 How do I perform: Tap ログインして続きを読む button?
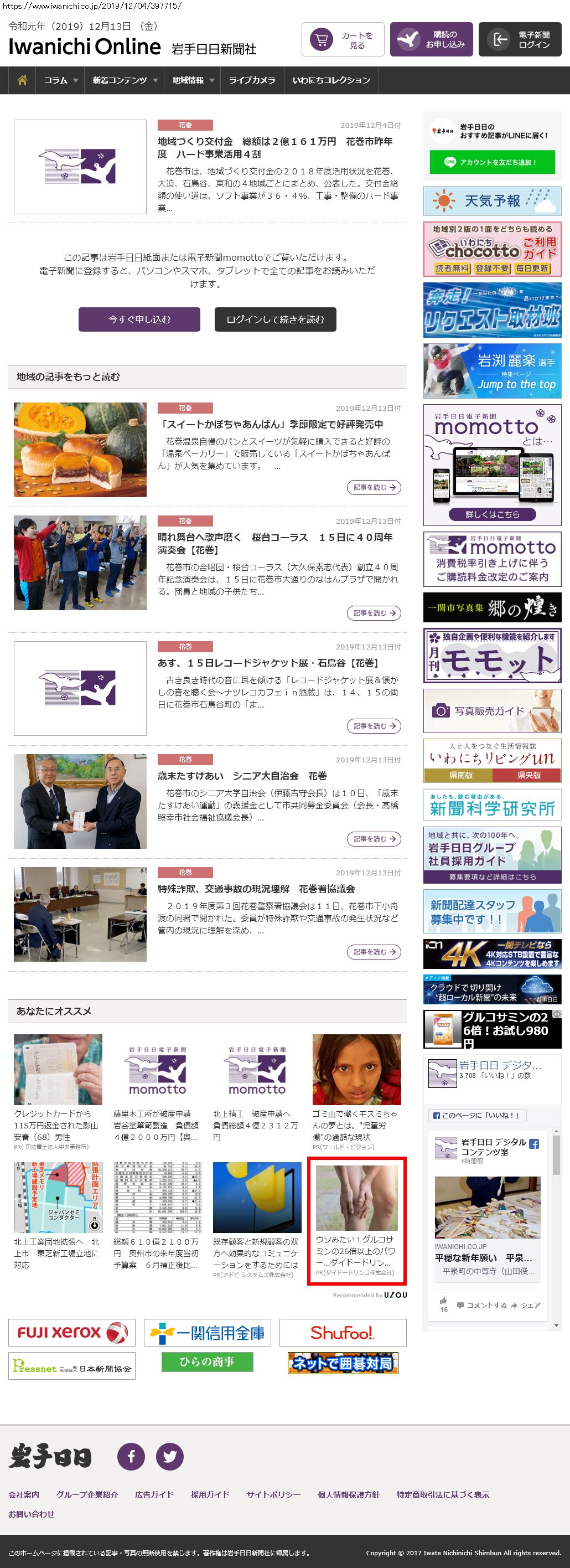[x=275, y=319]
